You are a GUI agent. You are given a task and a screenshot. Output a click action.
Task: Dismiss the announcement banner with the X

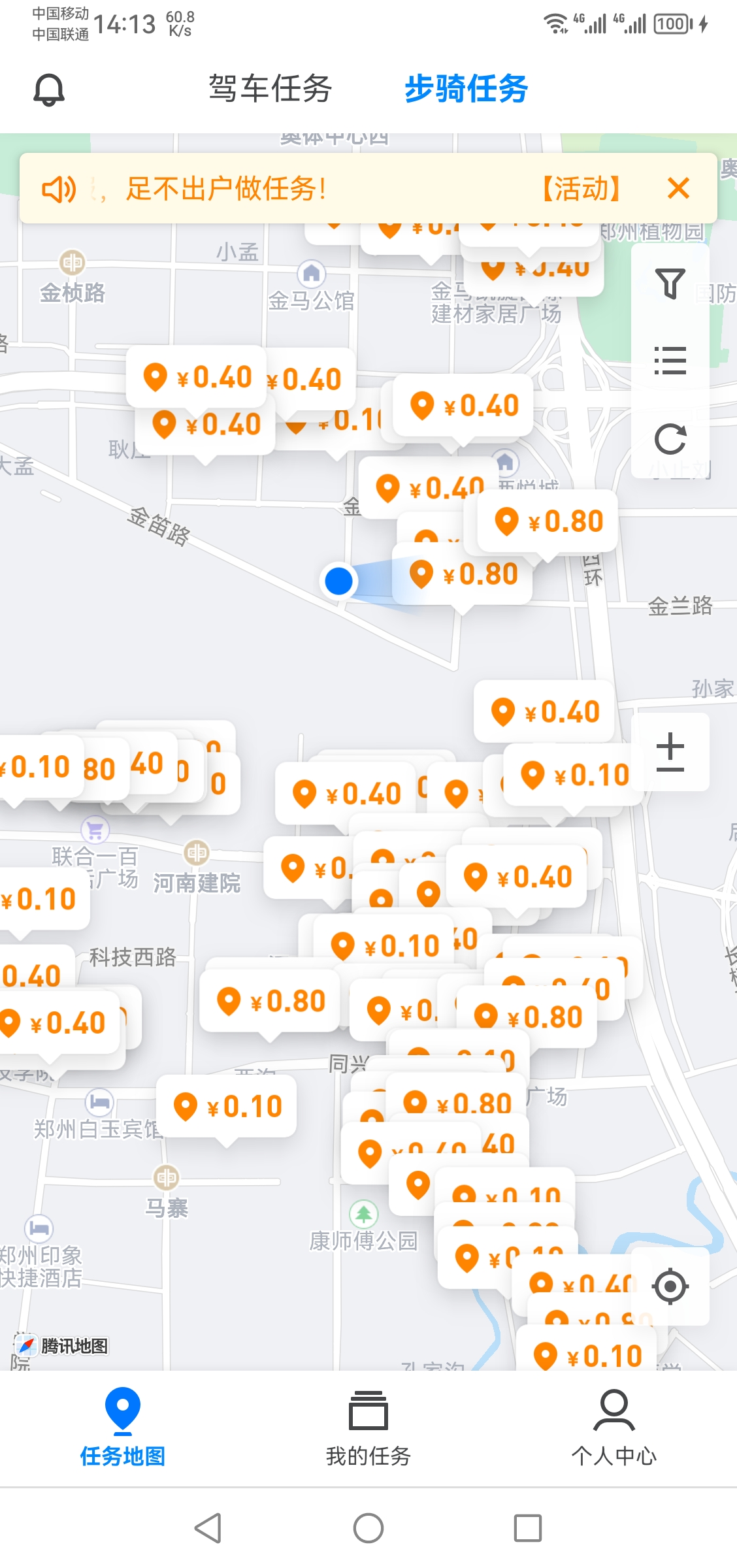click(x=679, y=189)
